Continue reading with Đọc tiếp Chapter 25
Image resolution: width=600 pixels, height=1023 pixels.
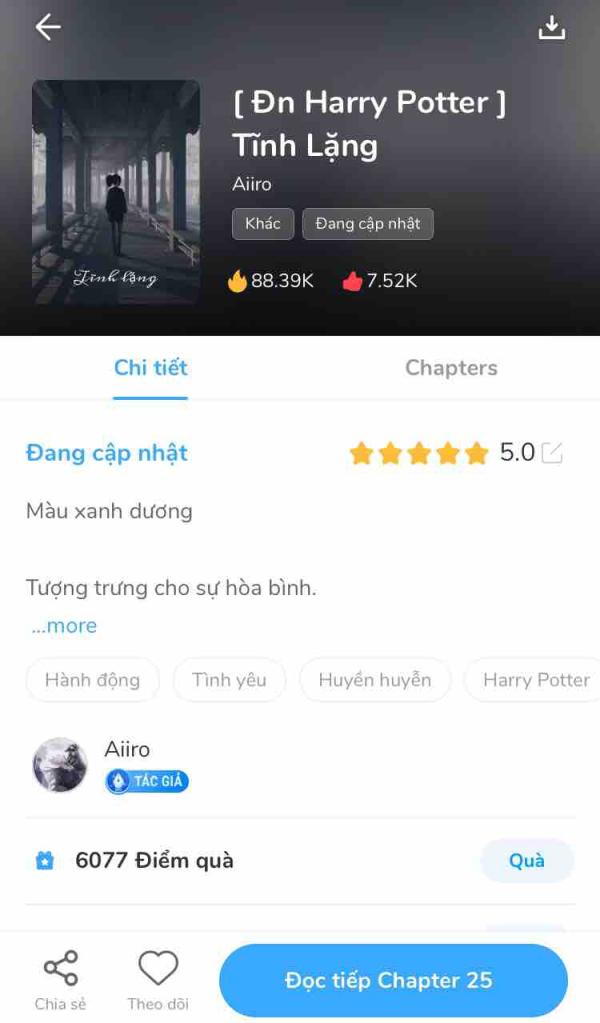click(393, 980)
